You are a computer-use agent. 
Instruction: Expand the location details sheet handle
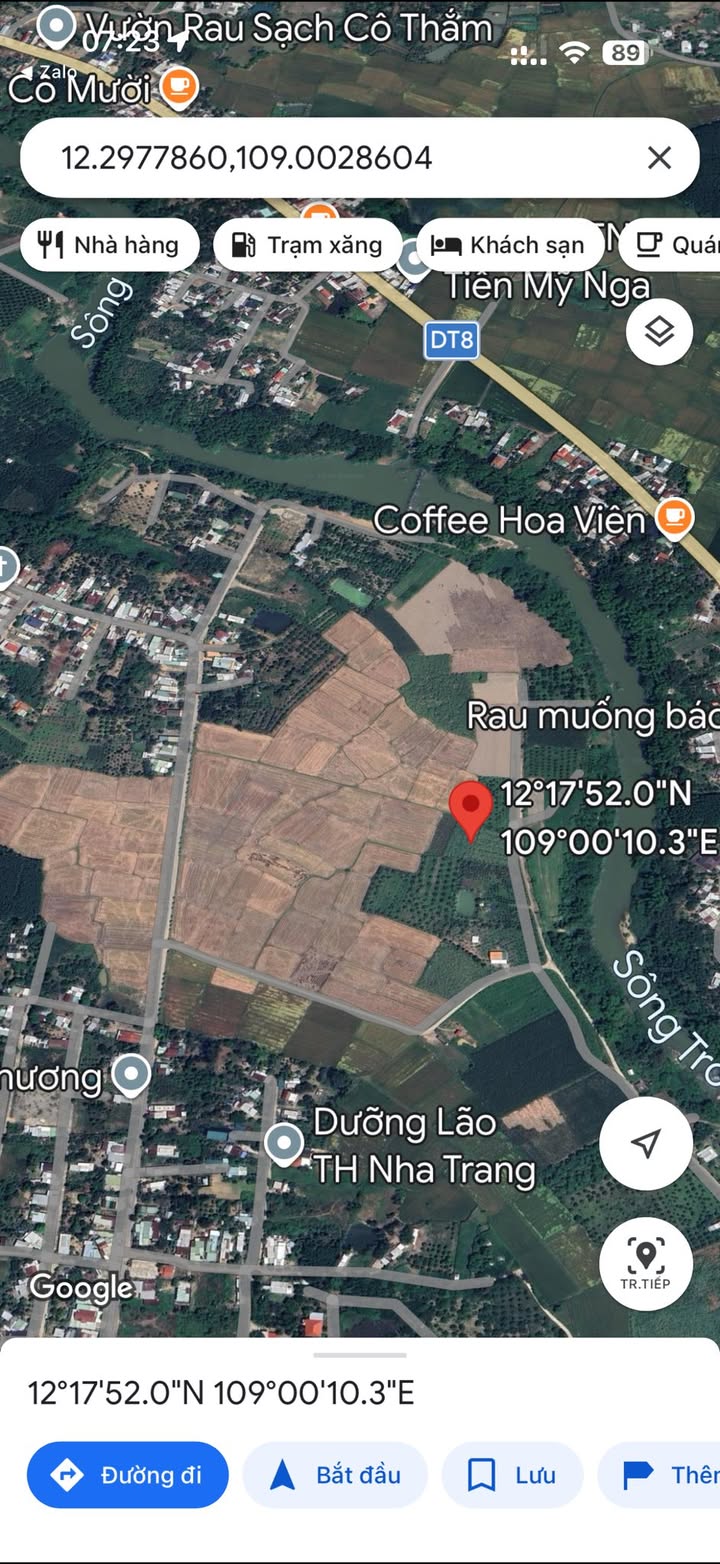point(360,1355)
